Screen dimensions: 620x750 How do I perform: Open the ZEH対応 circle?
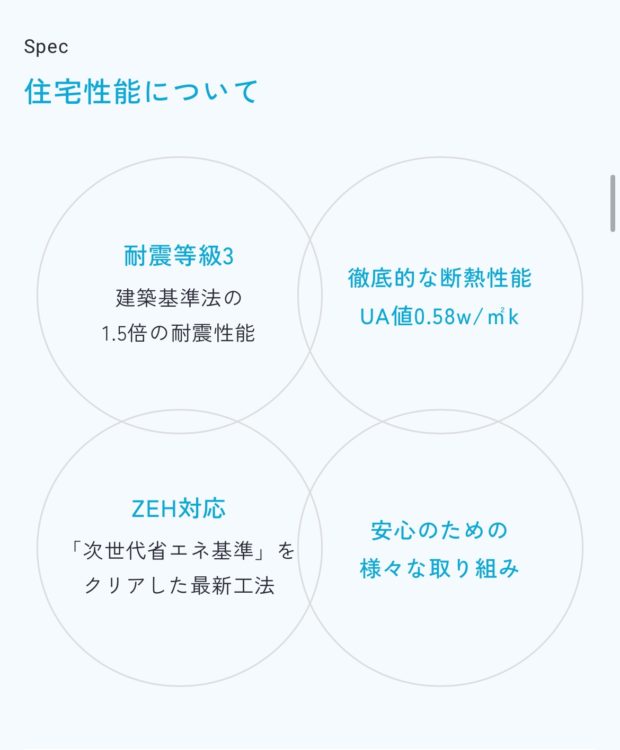pyautogui.click(x=179, y=548)
